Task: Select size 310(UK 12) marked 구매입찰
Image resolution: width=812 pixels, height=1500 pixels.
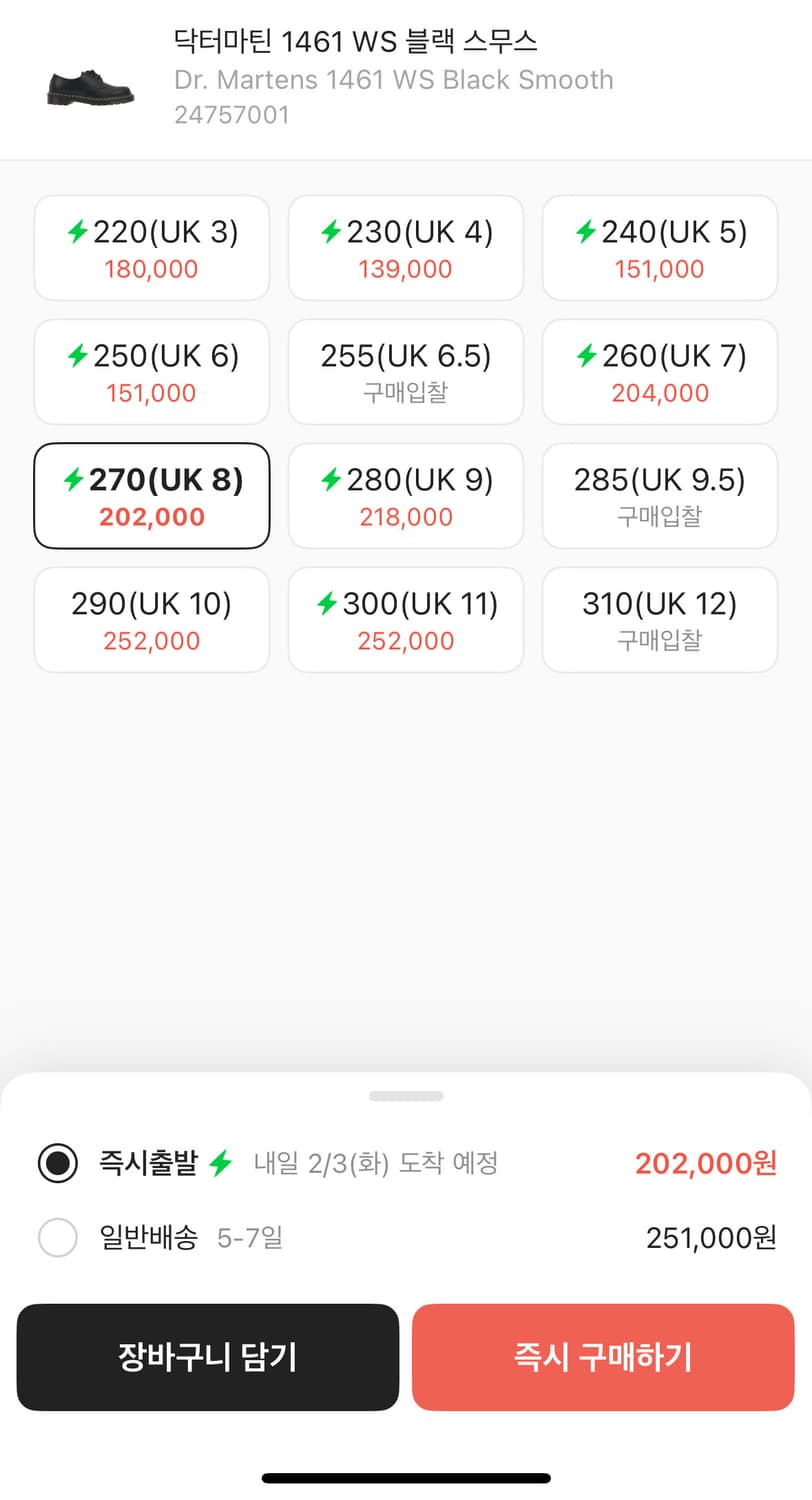Action: point(659,619)
